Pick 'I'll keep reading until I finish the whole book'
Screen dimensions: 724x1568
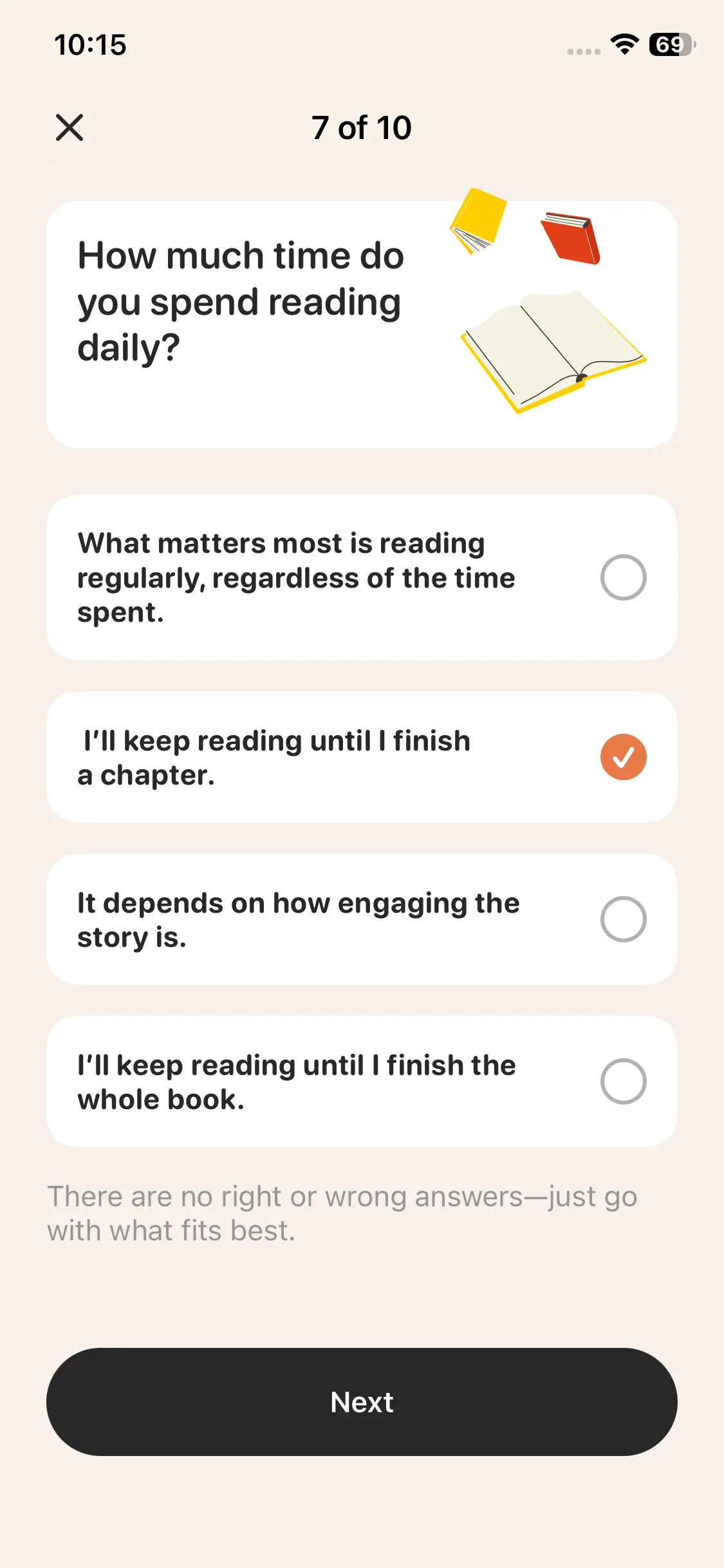pos(622,1081)
